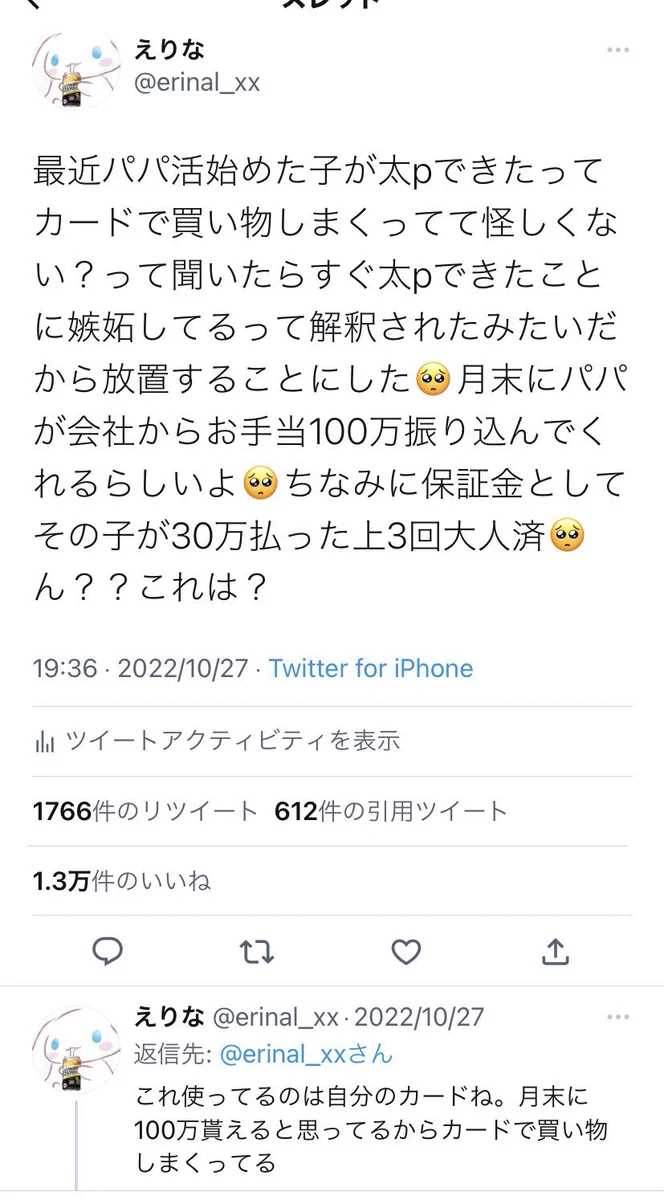The height and width of the screenshot is (1200, 664).
Task: Like the main tweet
Action: click(405, 951)
